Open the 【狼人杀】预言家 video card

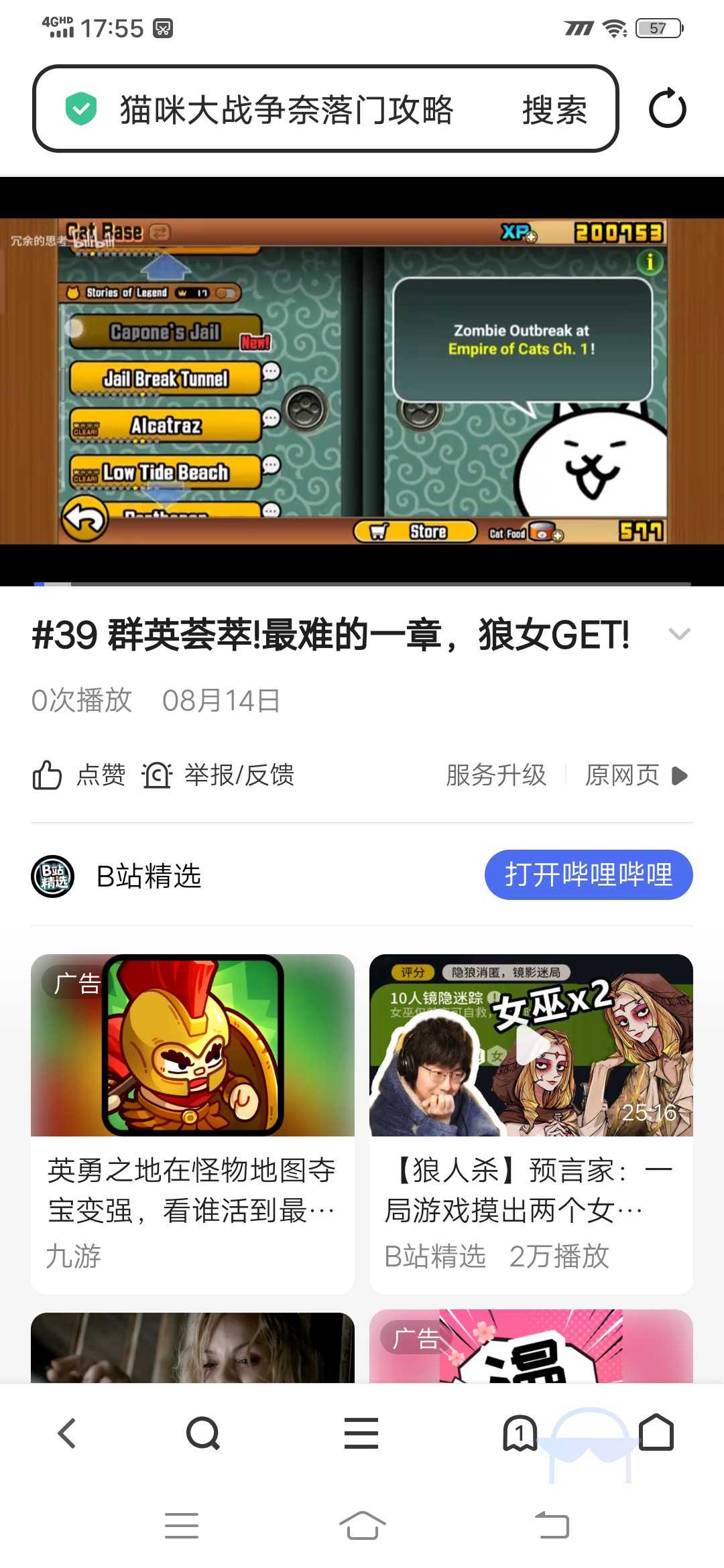pyautogui.click(x=530, y=1122)
